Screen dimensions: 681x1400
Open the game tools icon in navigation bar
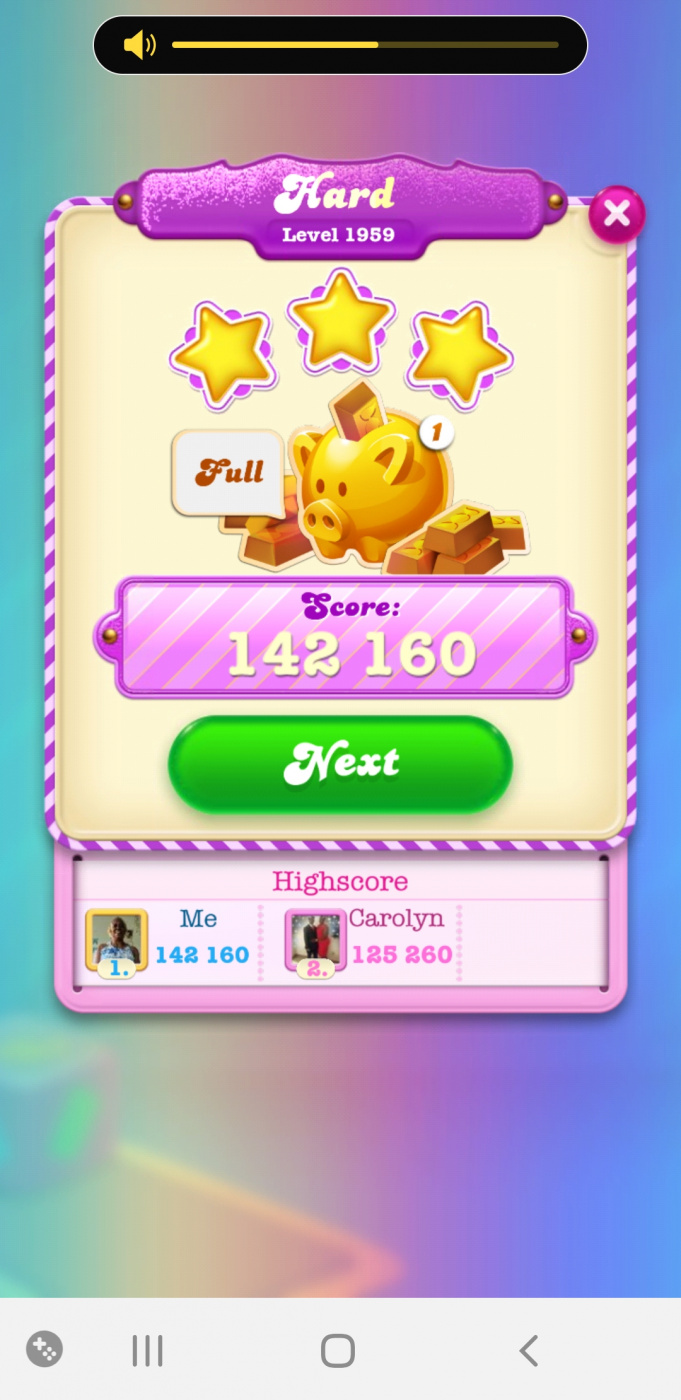pos(44,1349)
